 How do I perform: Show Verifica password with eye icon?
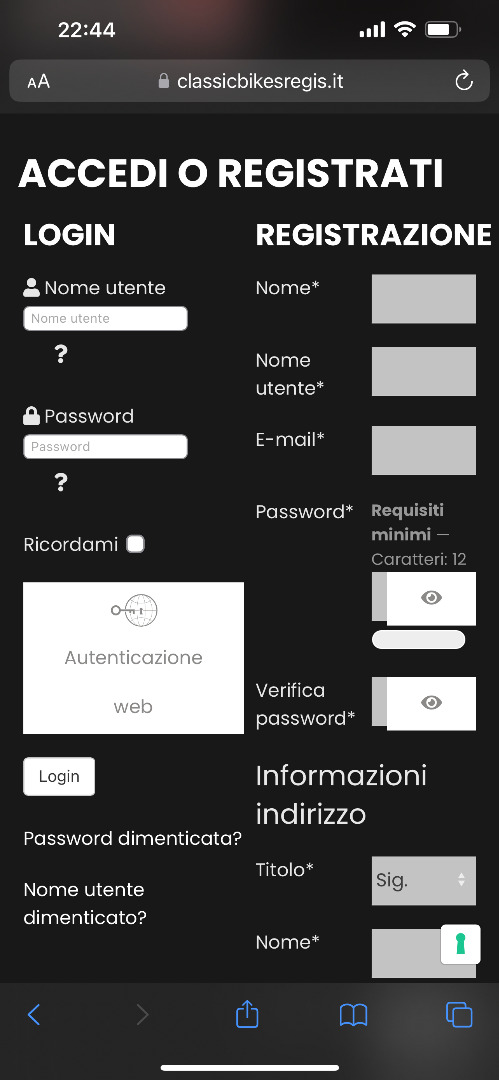click(x=431, y=703)
